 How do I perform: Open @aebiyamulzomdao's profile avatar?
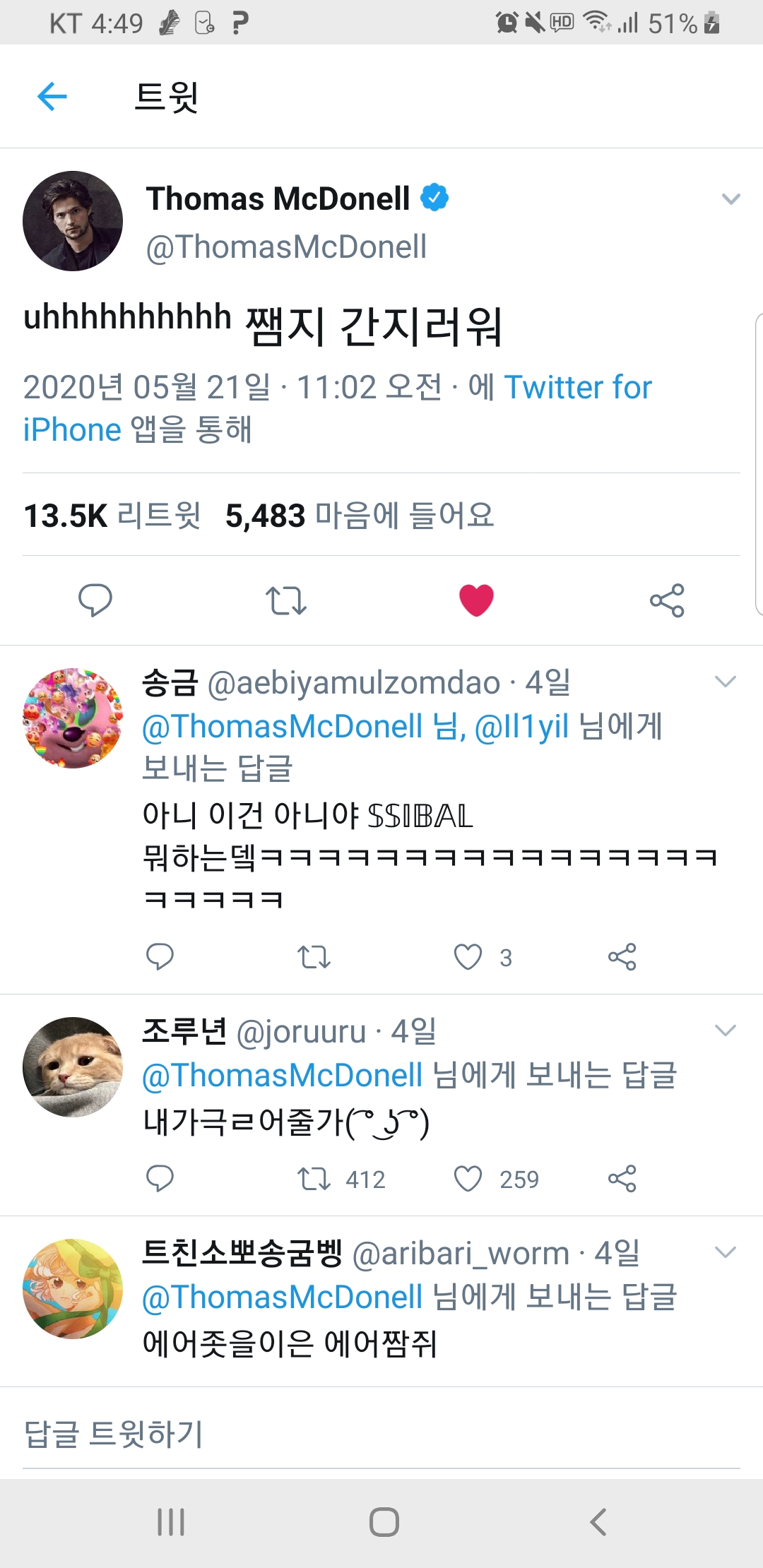coord(73,718)
